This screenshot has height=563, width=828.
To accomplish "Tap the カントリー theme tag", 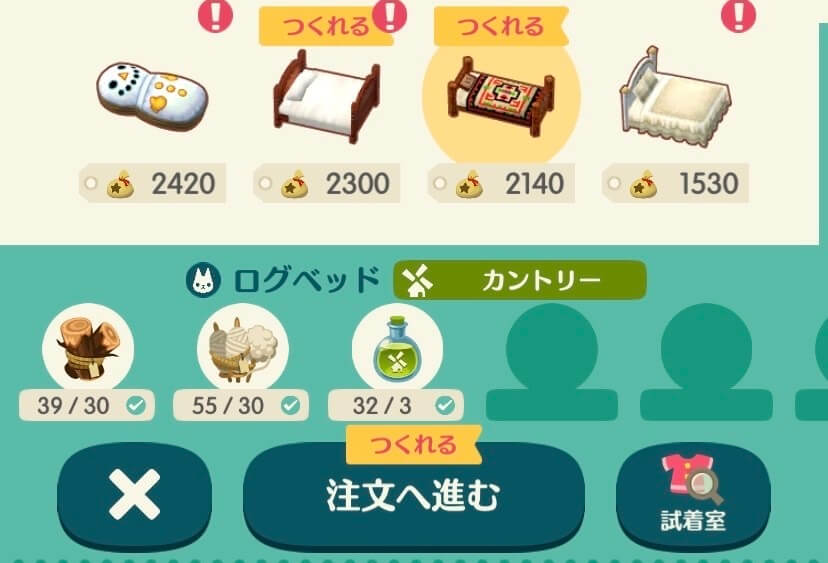I will pos(520,281).
